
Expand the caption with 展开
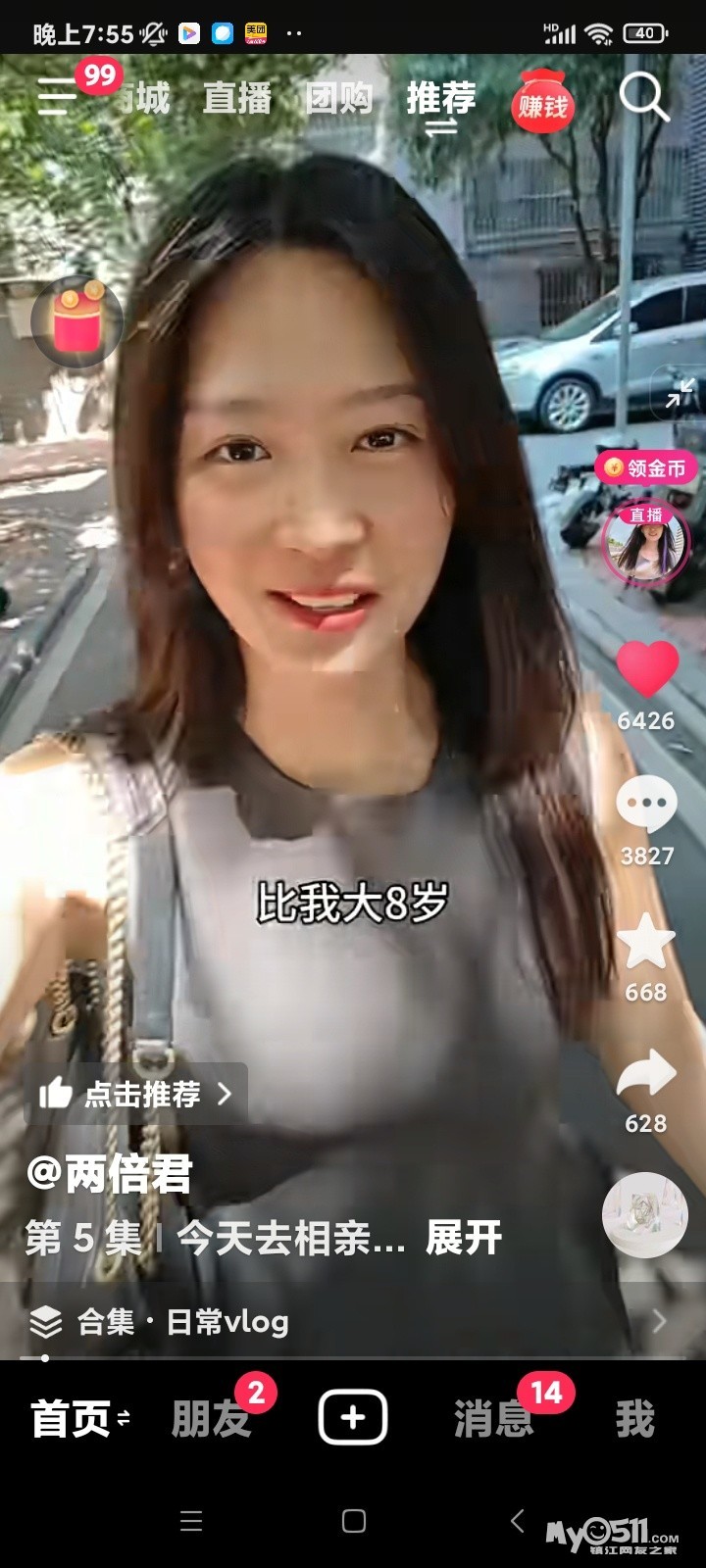(x=464, y=1239)
